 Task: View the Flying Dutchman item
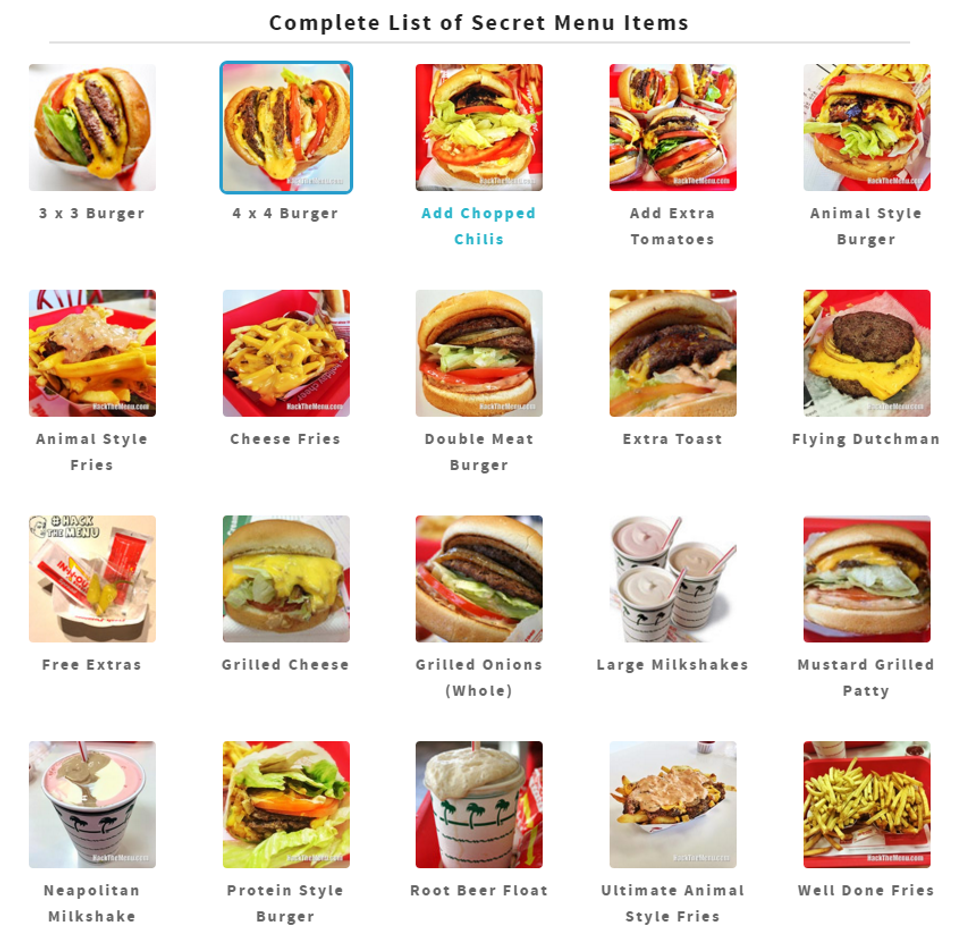[866, 353]
